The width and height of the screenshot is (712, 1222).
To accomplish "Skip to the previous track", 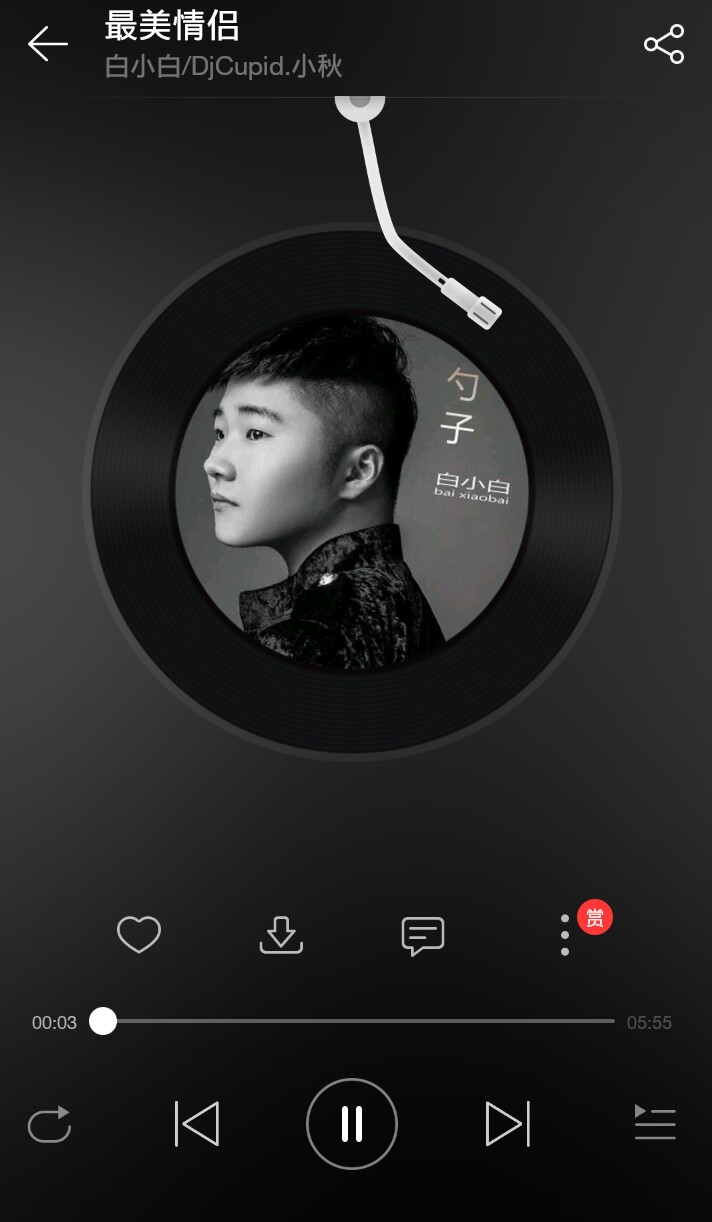I will tap(197, 1124).
